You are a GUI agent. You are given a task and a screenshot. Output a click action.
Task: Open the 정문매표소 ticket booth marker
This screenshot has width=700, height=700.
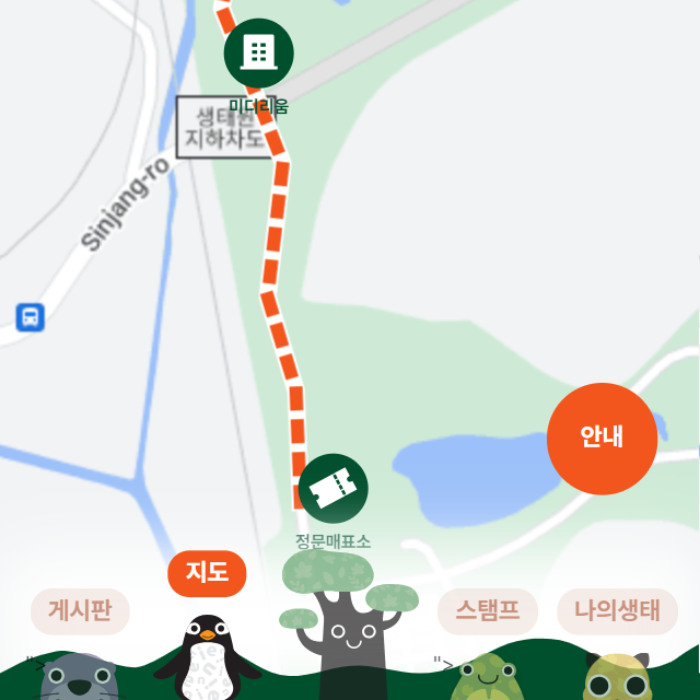333,488
